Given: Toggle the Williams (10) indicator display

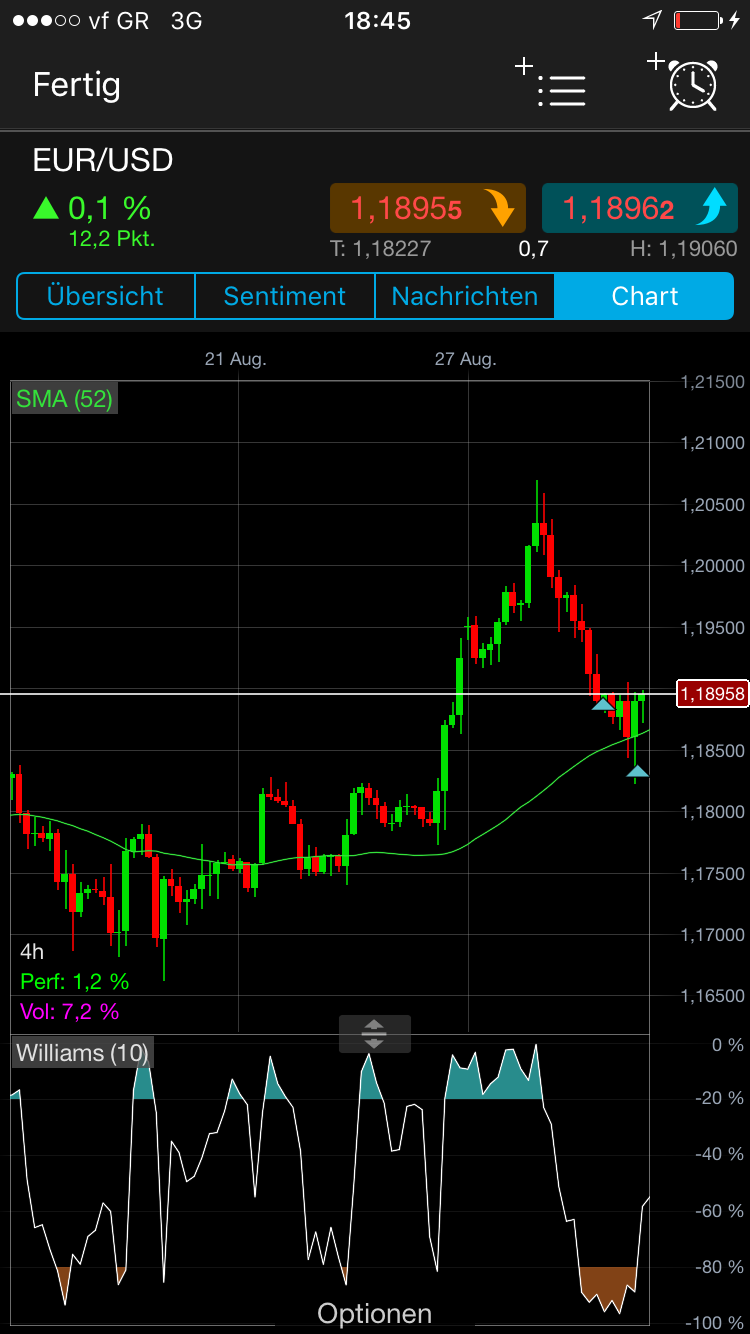Looking at the screenshot, I should [x=80, y=1052].
